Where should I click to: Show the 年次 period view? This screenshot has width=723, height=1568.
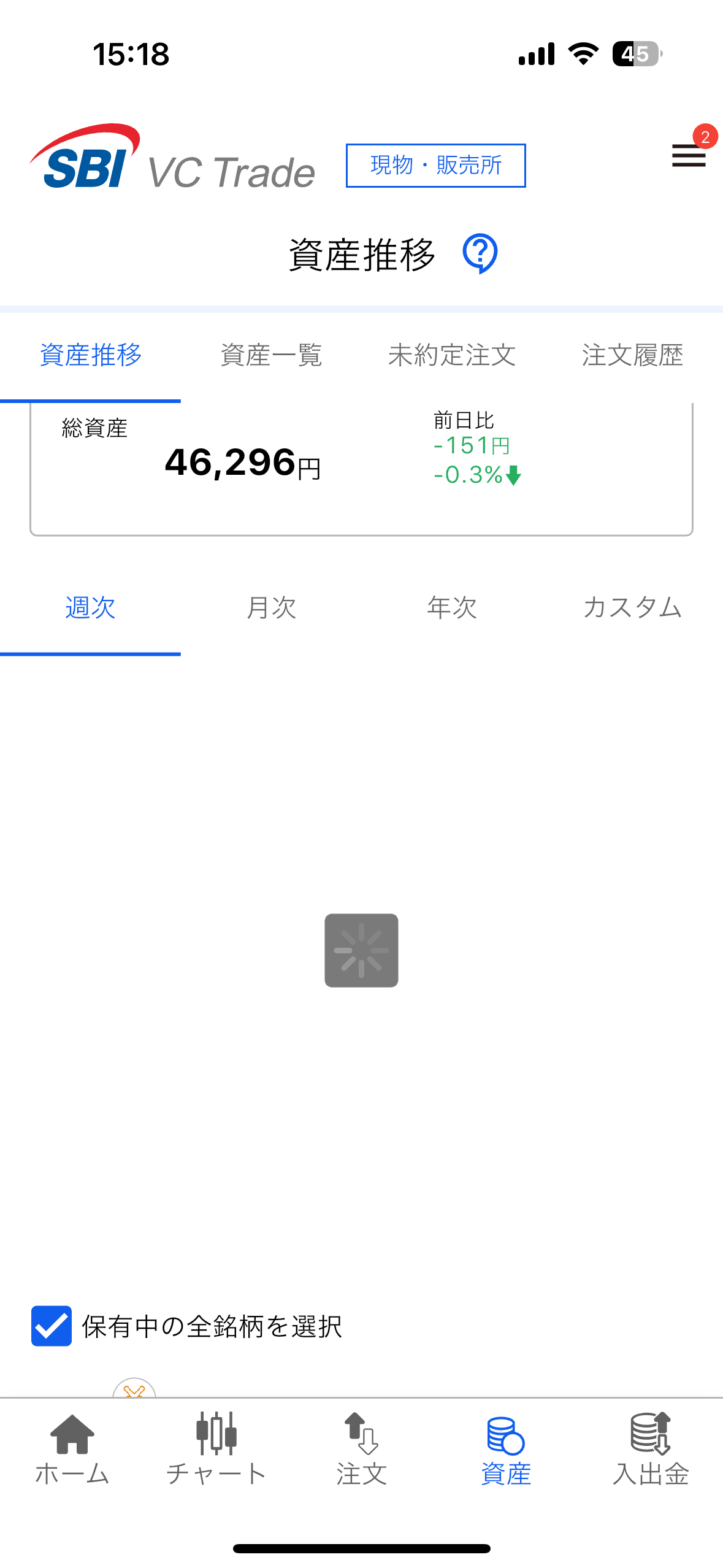pyautogui.click(x=452, y=608)
